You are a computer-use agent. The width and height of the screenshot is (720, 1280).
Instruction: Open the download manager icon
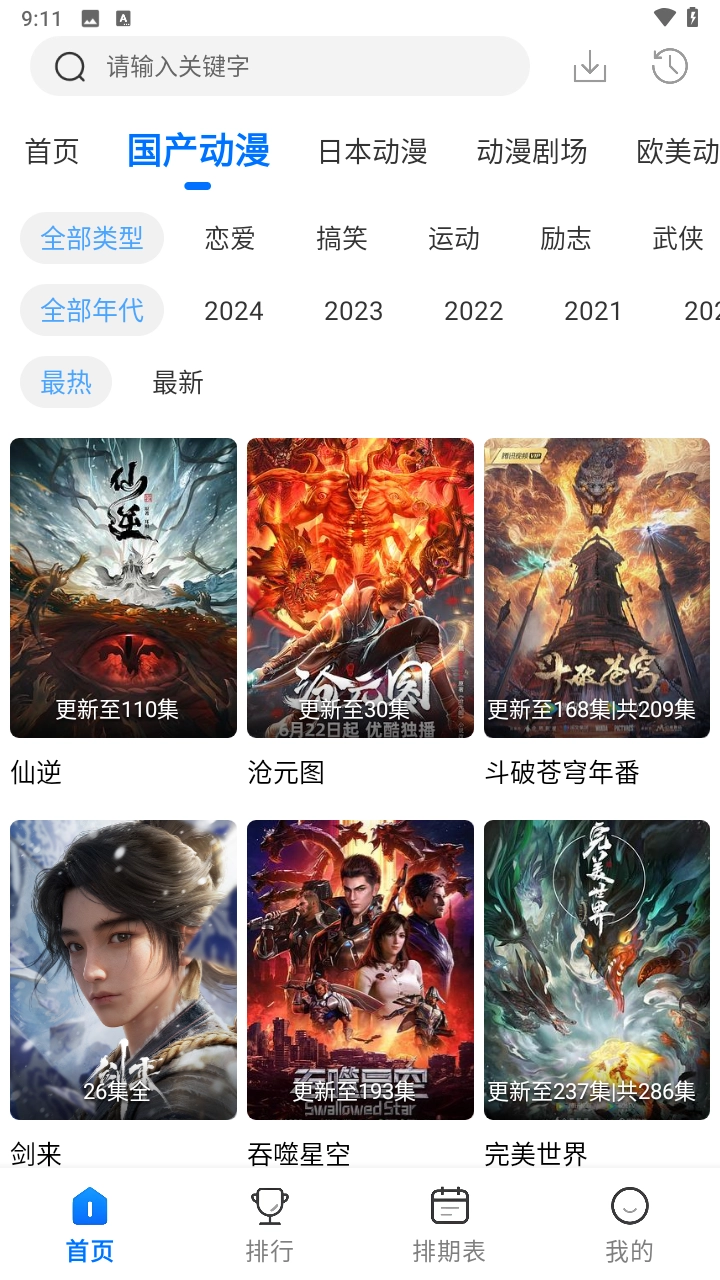pyautogui.click(x=589, y=66)
